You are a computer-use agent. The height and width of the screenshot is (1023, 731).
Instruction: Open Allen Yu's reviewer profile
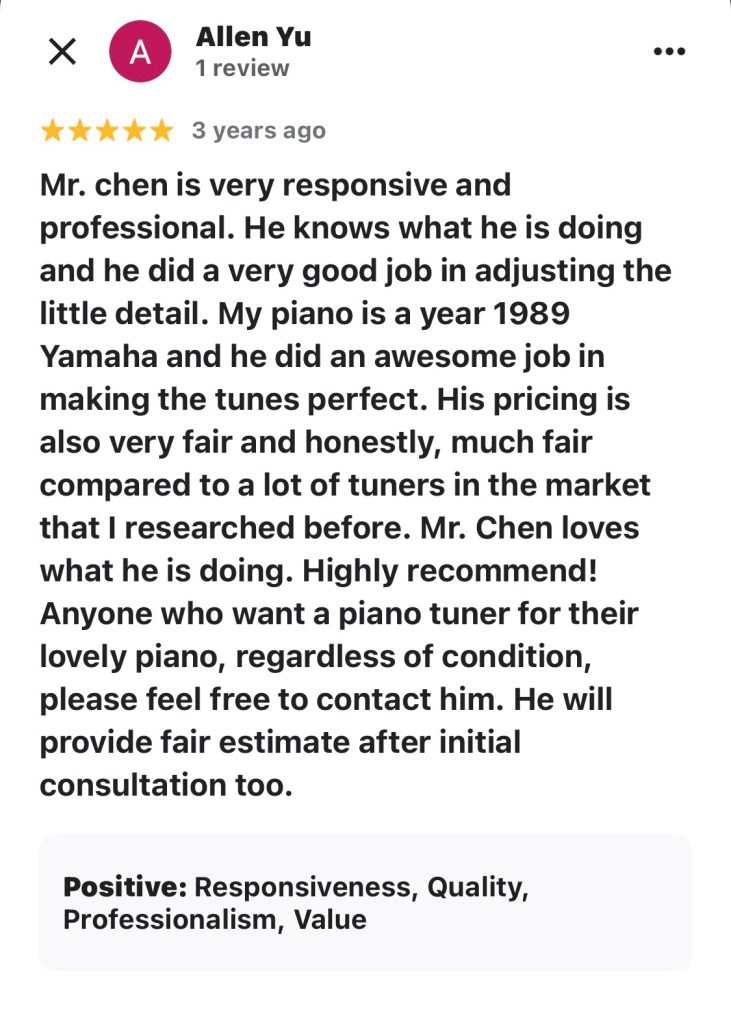coord(253,38)
